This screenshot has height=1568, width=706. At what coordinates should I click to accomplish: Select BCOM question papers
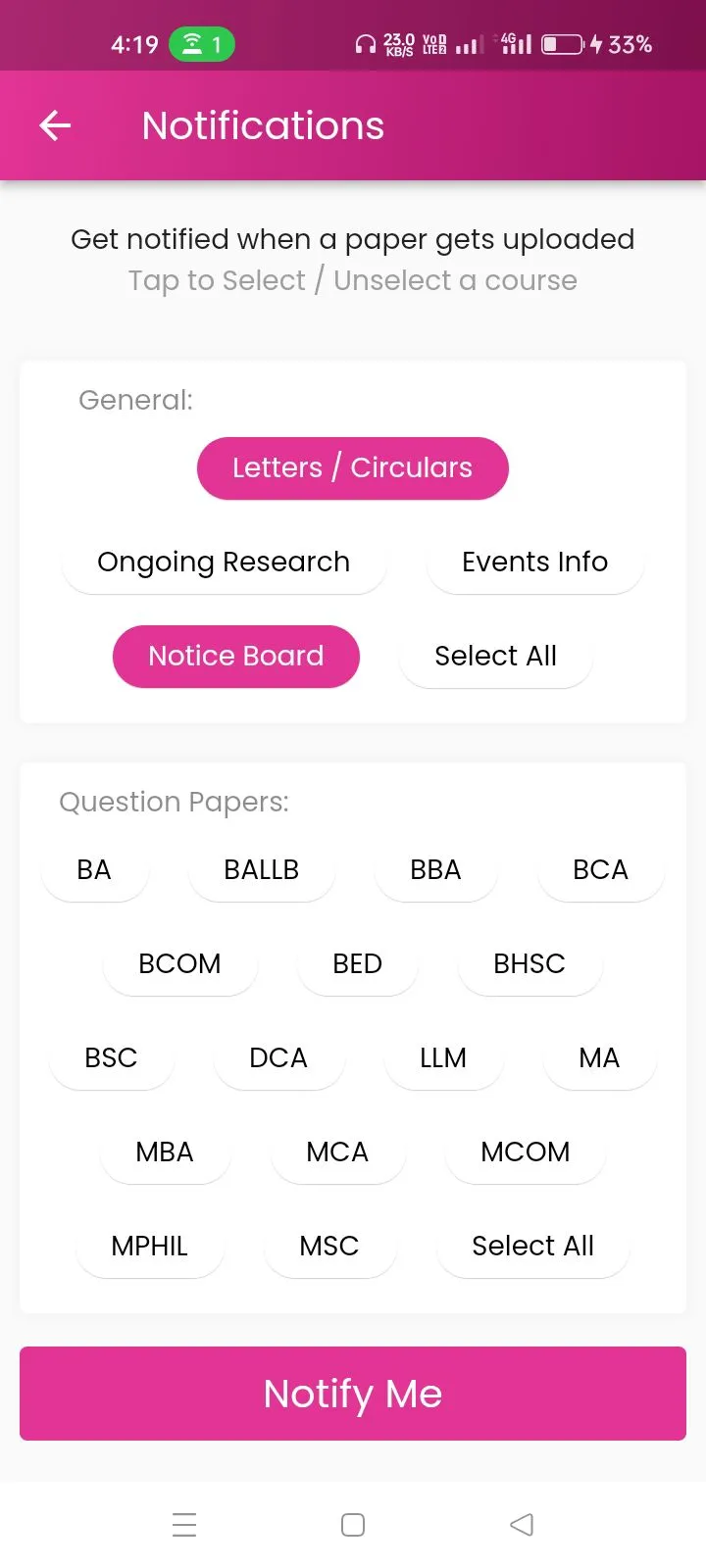(180, 964)
